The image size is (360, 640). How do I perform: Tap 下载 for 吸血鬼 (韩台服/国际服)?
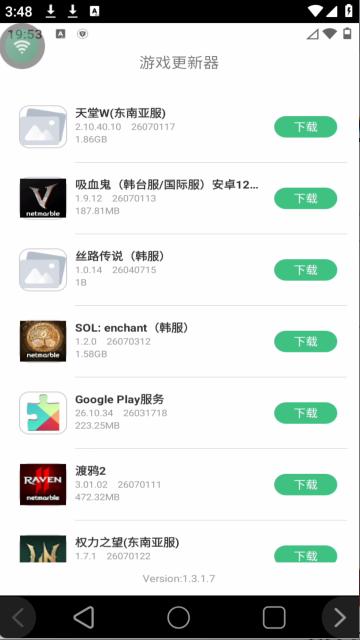305,198
